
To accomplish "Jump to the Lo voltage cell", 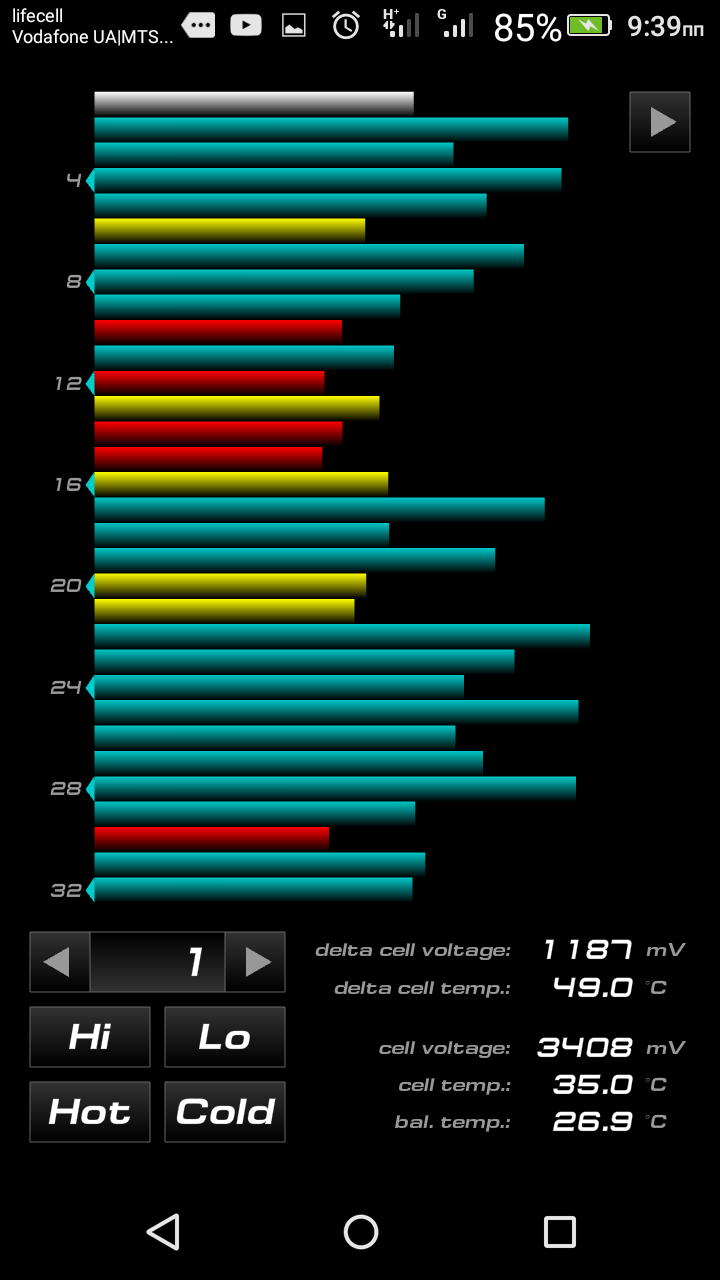I will point(224,1037).
